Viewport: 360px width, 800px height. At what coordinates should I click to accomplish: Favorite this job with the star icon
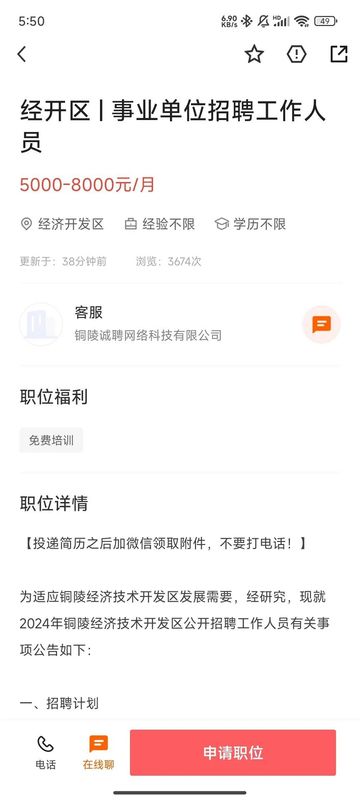(x=254, y=54)
